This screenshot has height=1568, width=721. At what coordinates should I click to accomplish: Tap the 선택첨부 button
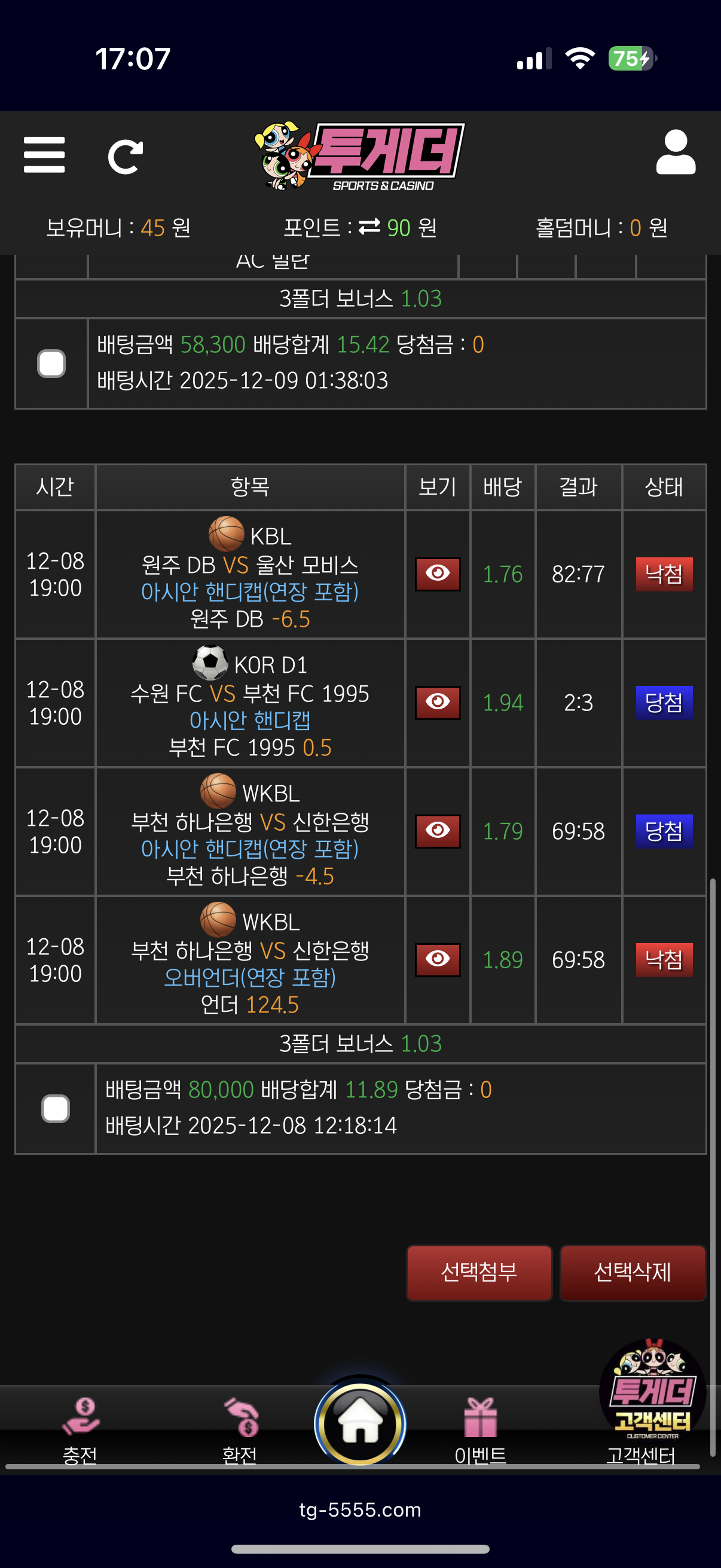coord(479,1272)
